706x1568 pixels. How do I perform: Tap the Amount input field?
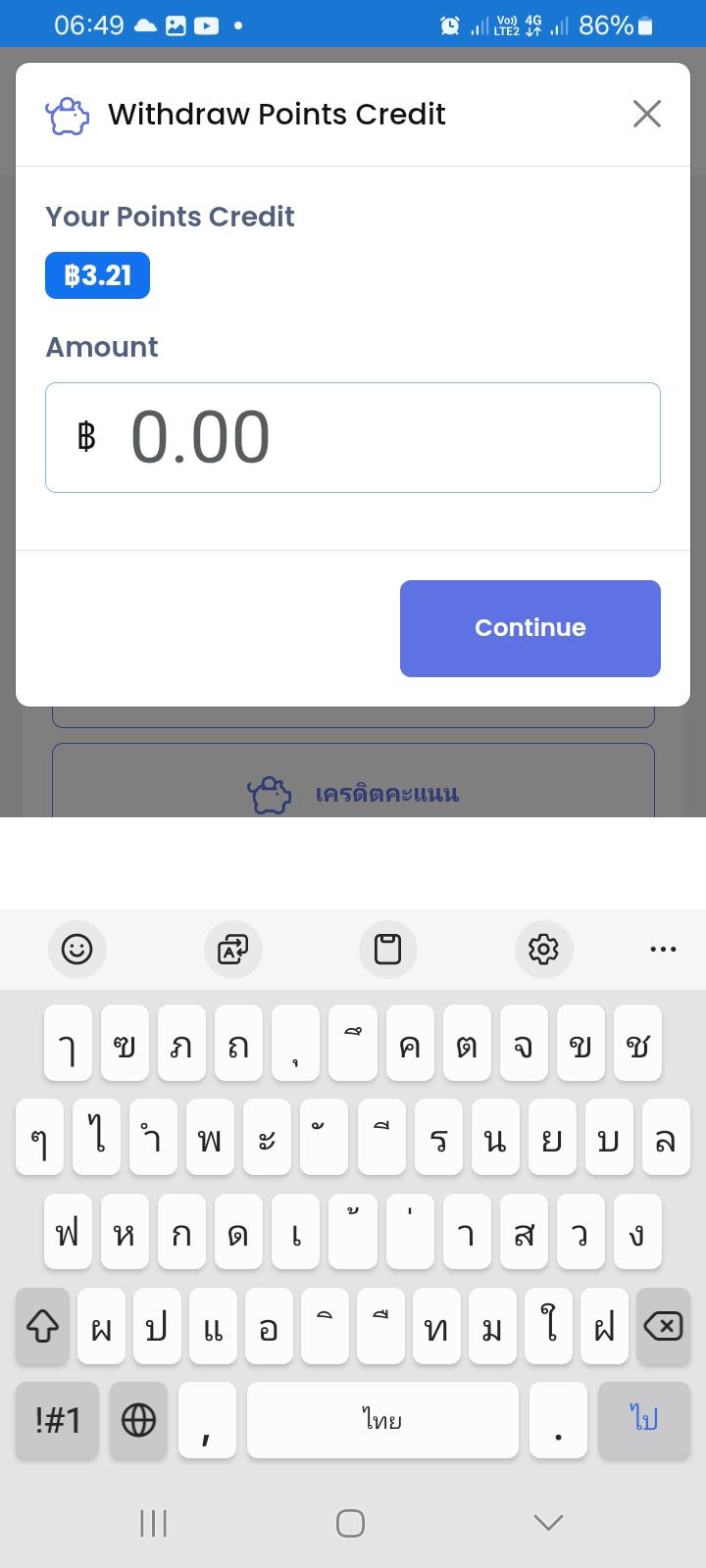pos(353,437)
